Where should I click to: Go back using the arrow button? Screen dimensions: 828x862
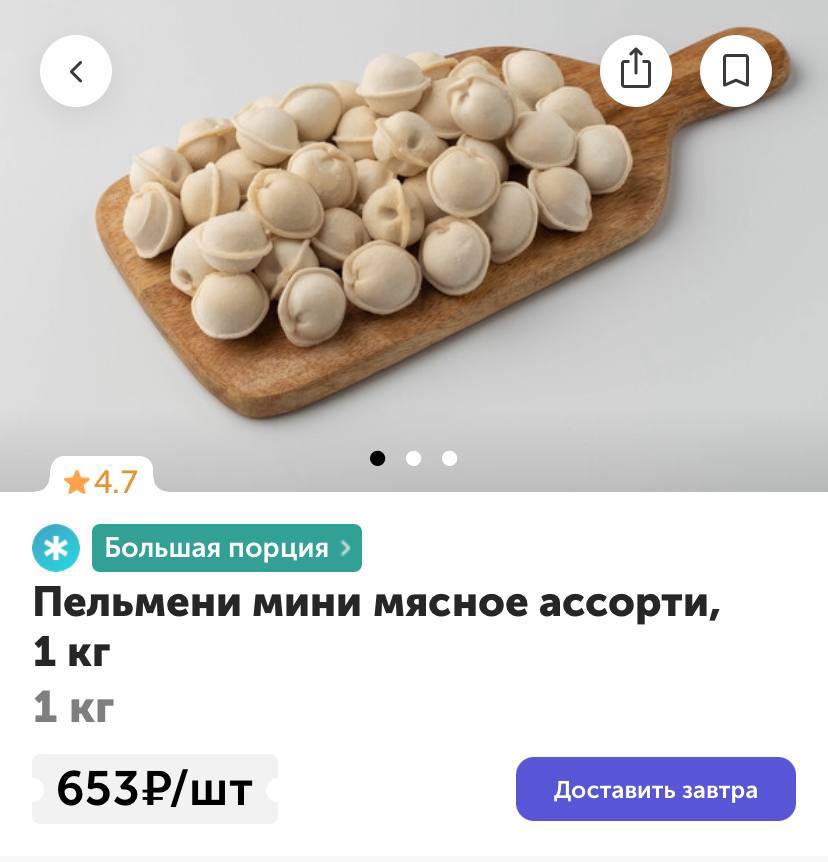tap(76, 71)
